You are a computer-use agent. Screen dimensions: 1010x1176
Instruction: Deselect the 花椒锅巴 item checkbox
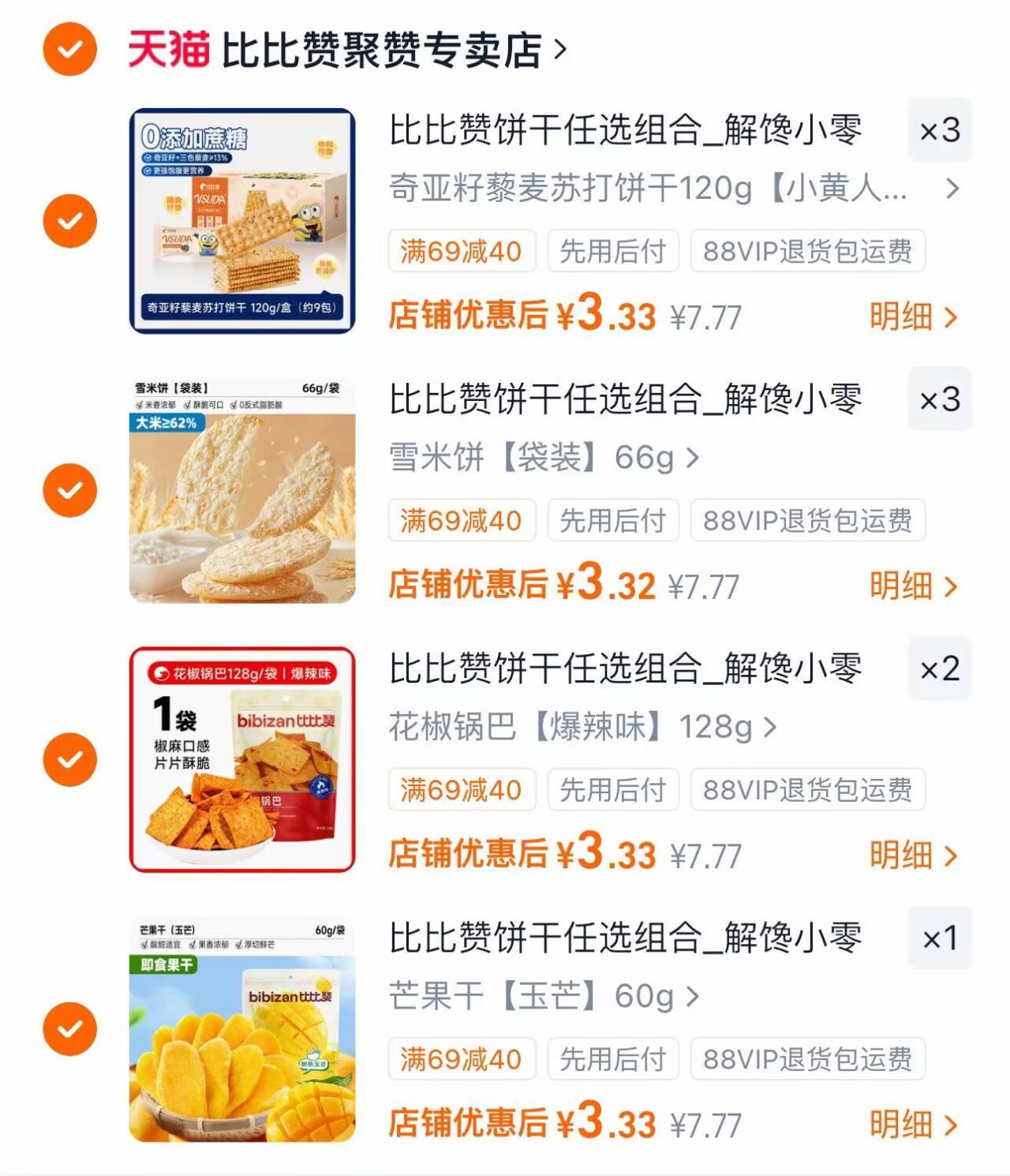[x=69, y=759]
